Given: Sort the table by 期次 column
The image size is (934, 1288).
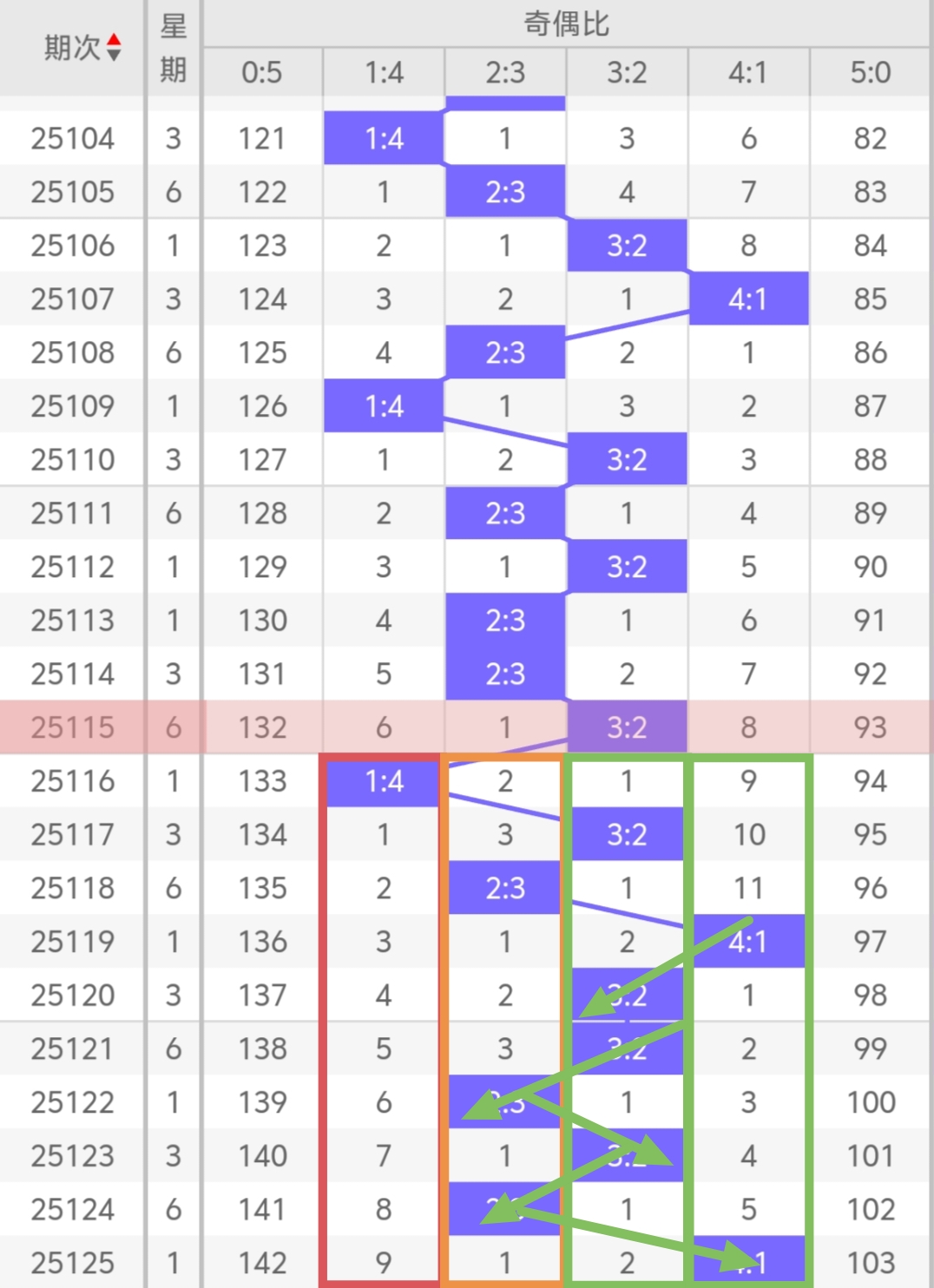Looking at the screenshot, I should 113,48.
